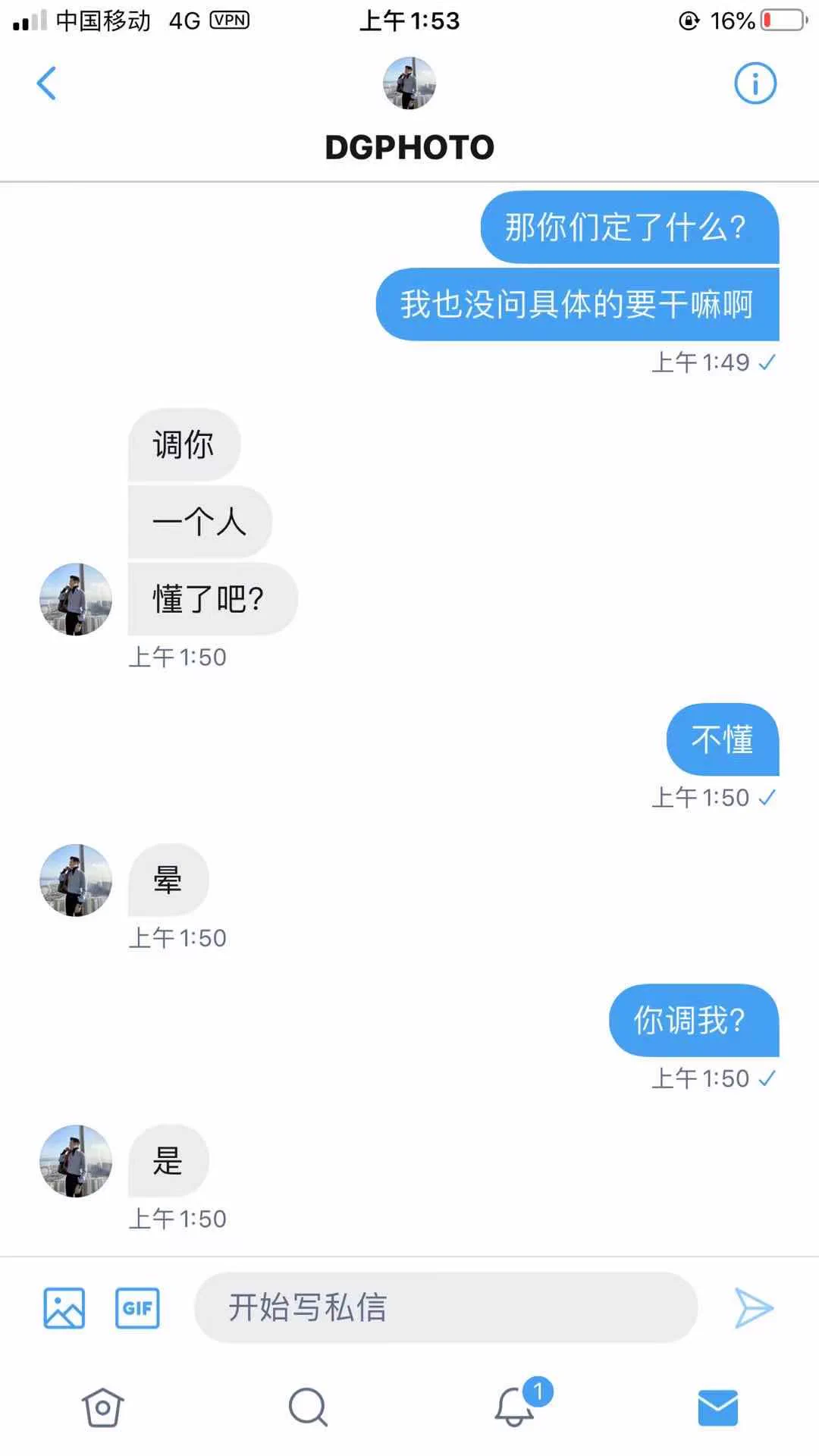The image size is (819, 1456).
Task: Tap the read receipt checkmark near 上午1:49
Action: tap(768, 362)
